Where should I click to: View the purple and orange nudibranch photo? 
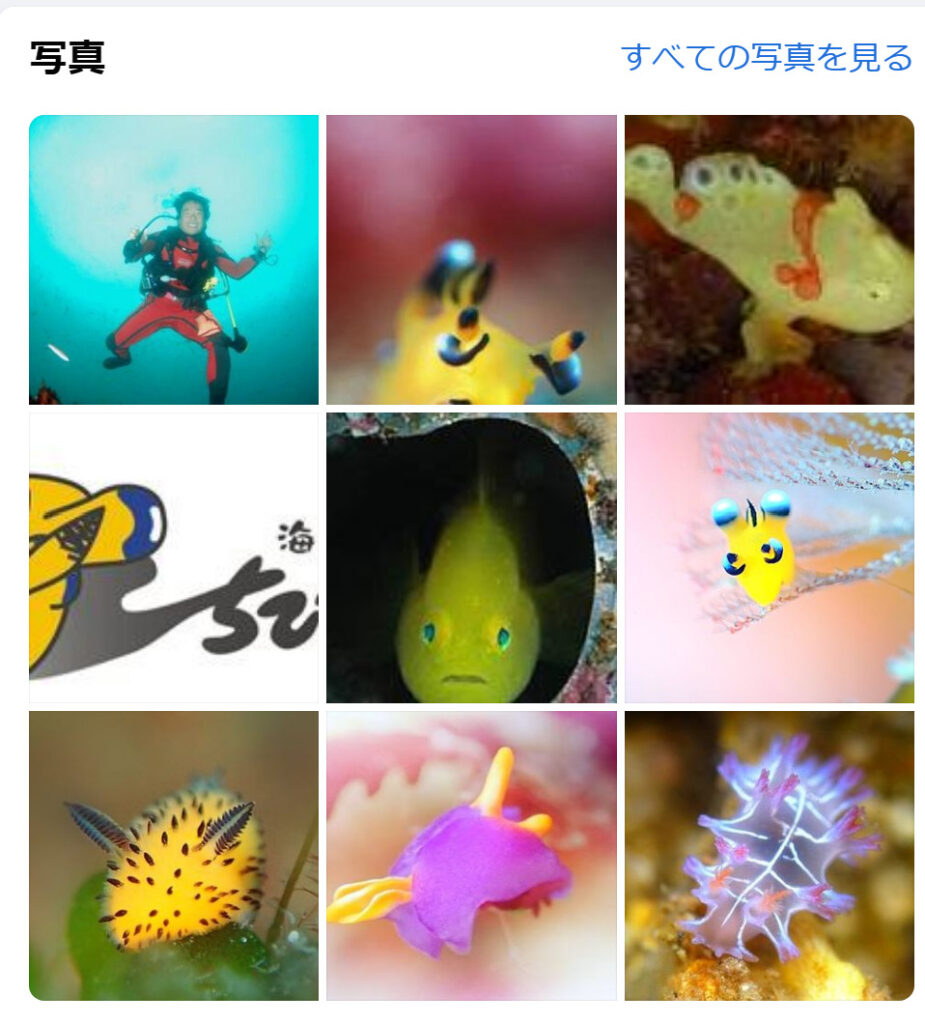471,856
